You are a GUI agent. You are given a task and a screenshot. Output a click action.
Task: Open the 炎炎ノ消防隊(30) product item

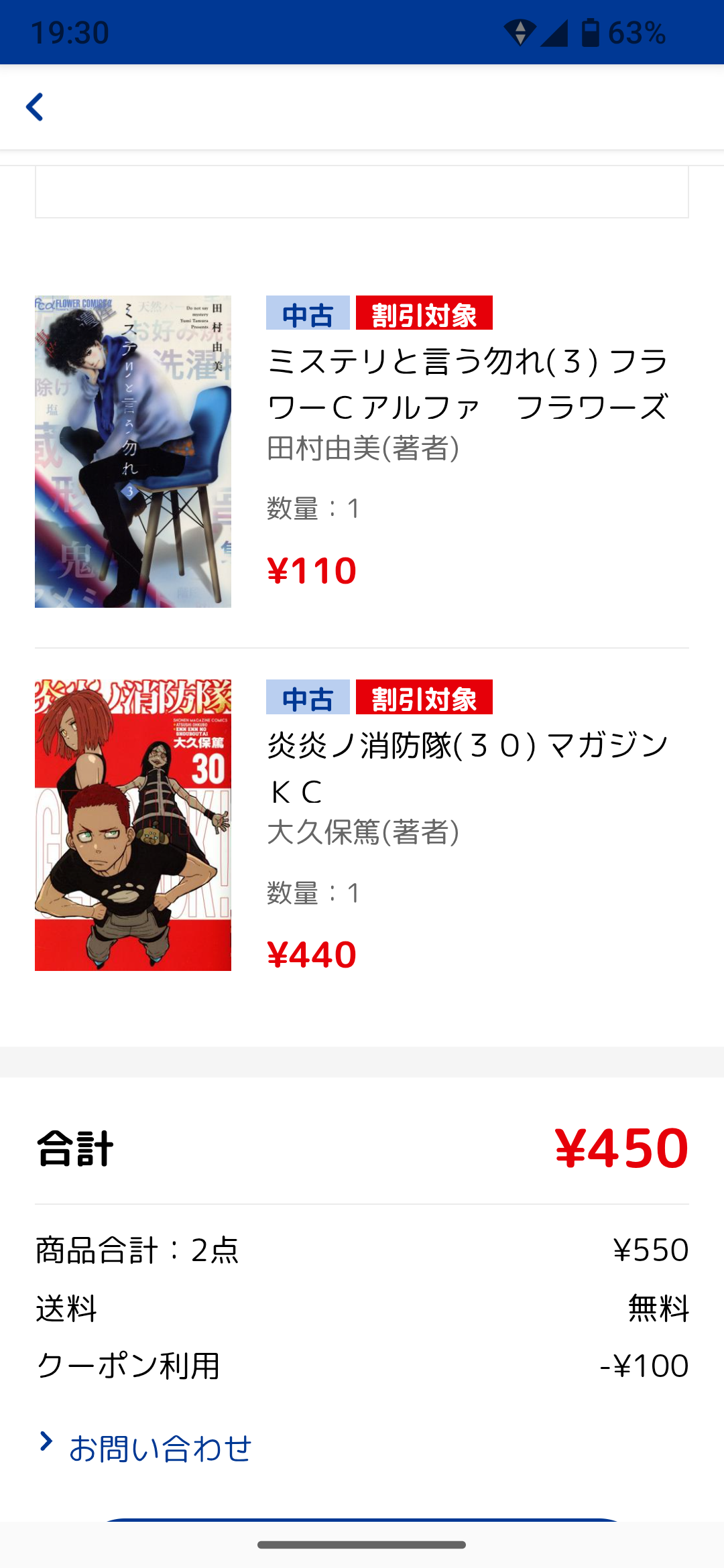coord(467,768)
